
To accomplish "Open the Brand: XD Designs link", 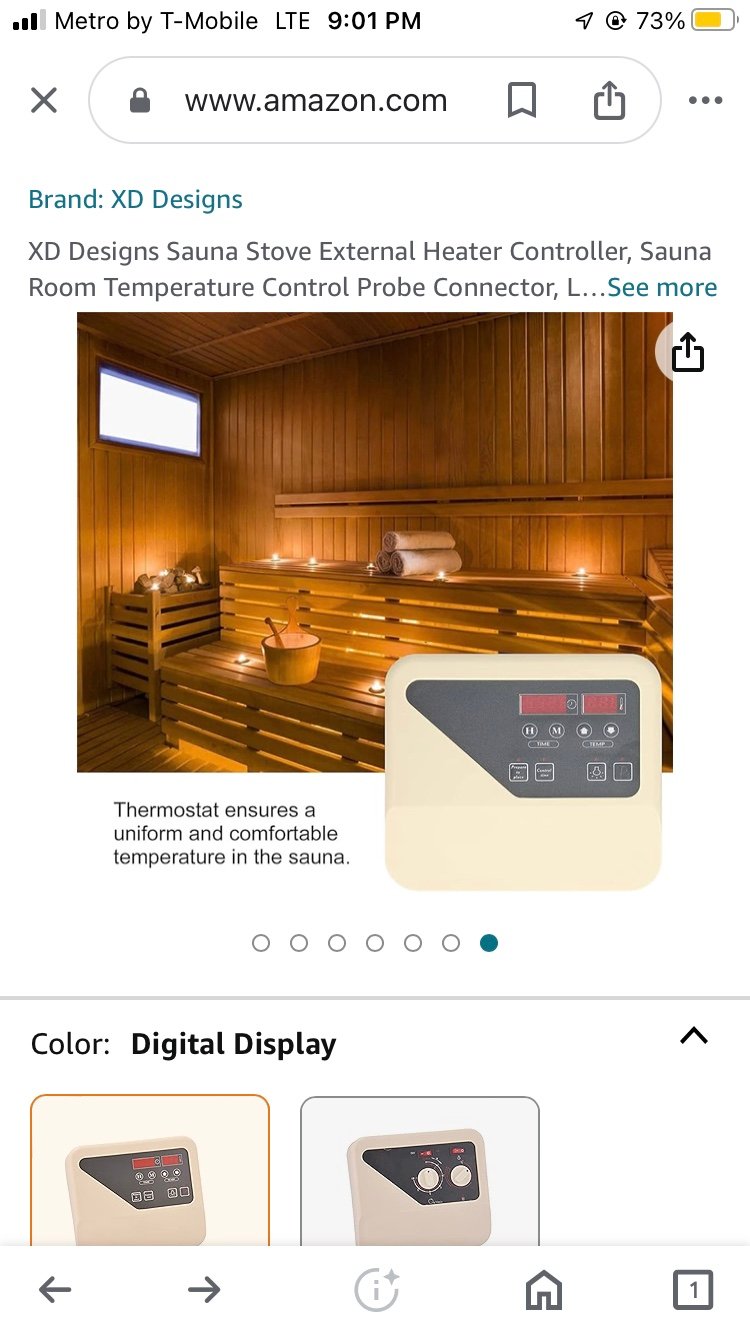I will click(135, 199).
